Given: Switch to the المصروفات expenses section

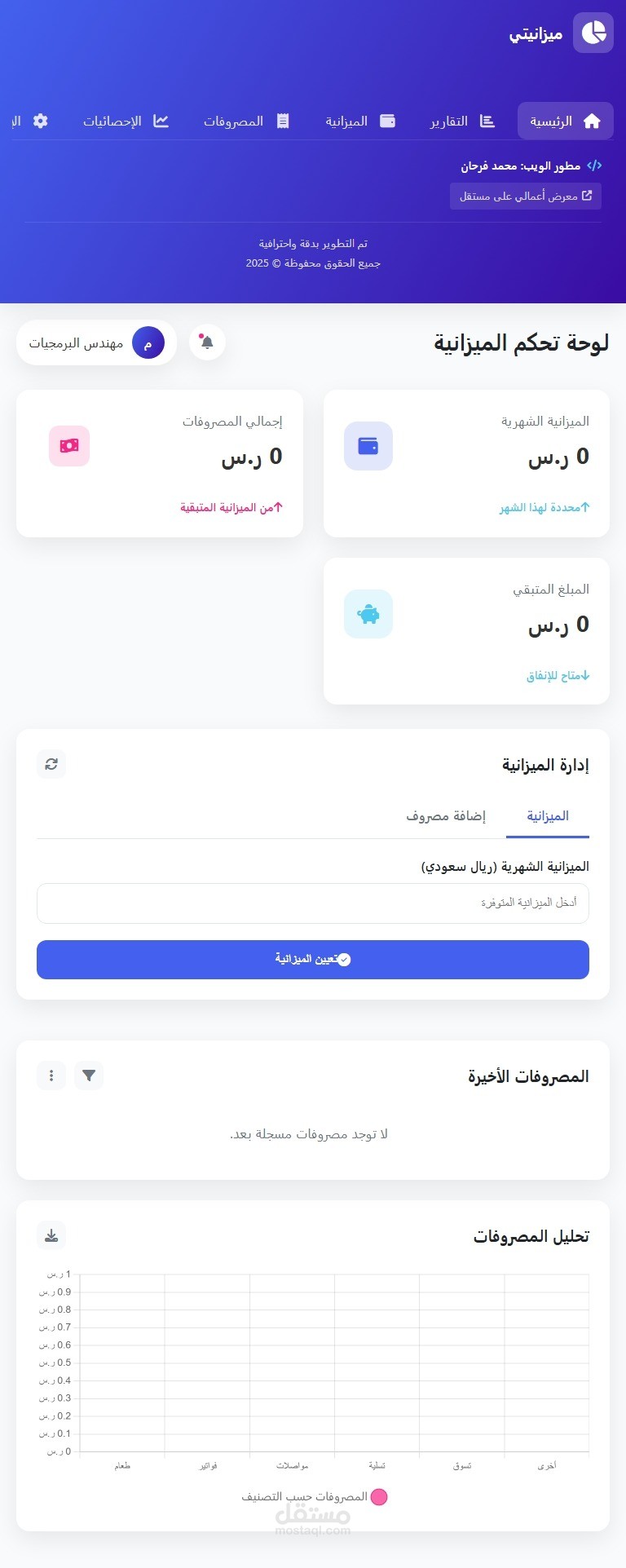Looking at the screenshot, I should (x=246, y=121).
